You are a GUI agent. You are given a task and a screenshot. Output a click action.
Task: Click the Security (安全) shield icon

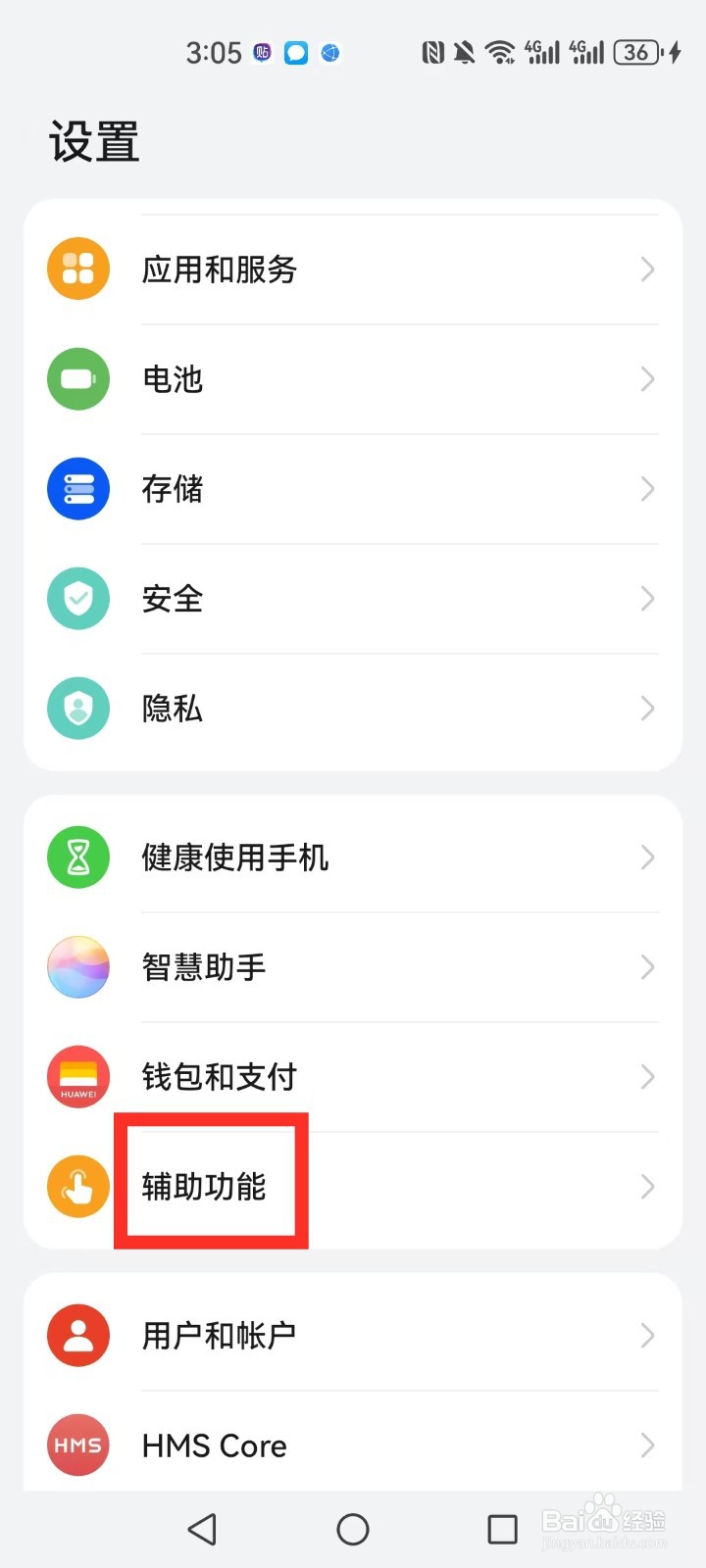point(77,598)
